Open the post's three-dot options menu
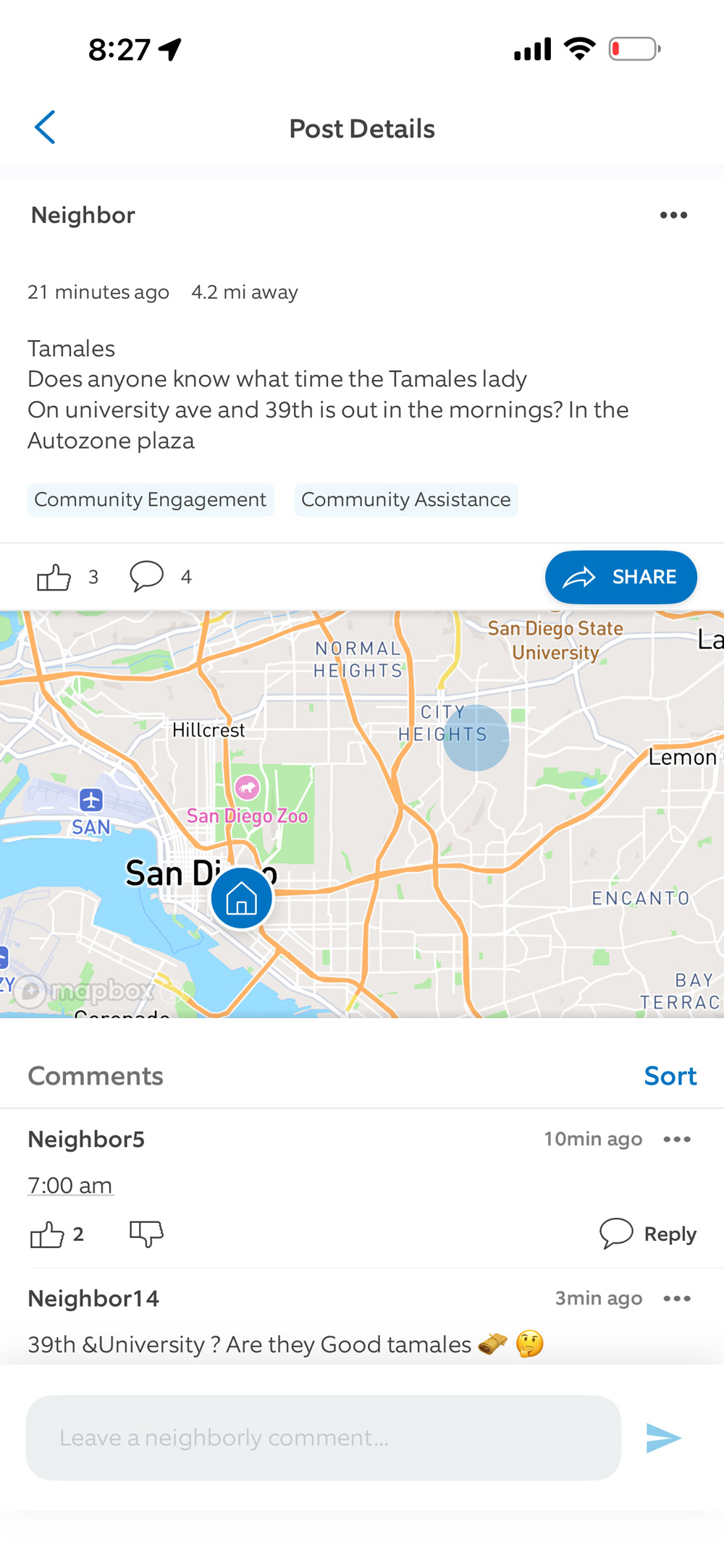The image size is (724, 1568). (673, 215)
